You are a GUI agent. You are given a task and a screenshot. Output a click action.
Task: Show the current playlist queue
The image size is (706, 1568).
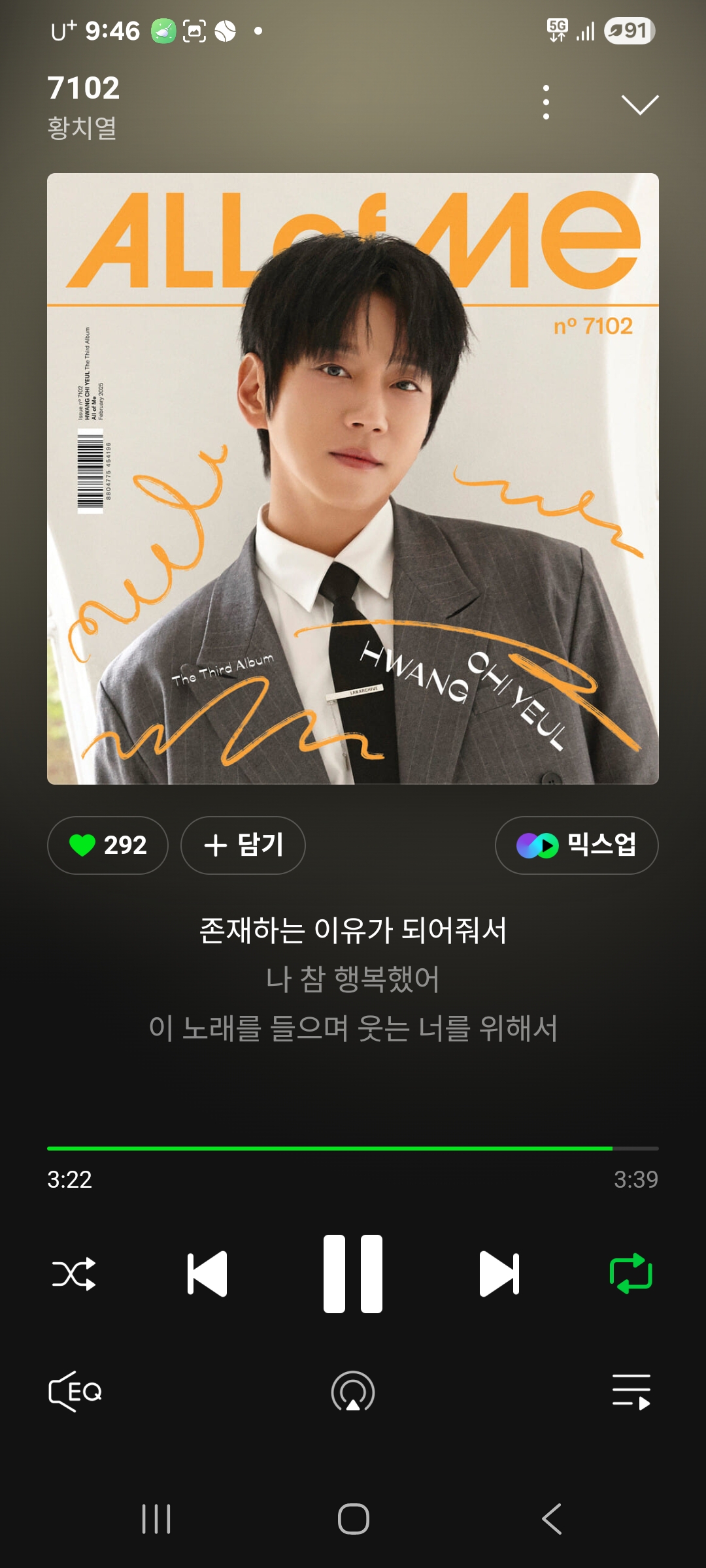point(631,1392)
